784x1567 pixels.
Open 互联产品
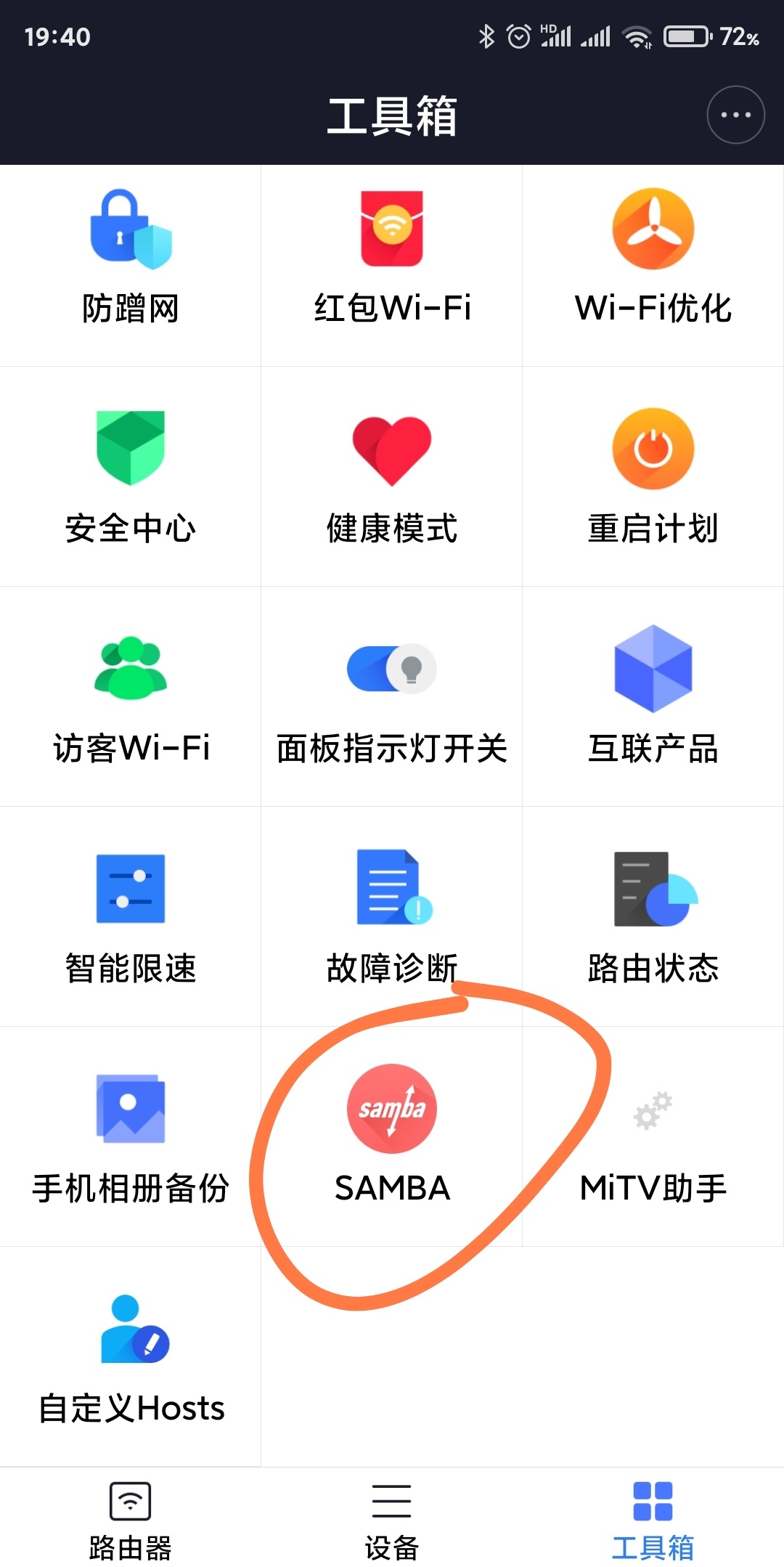coord(653,696)
